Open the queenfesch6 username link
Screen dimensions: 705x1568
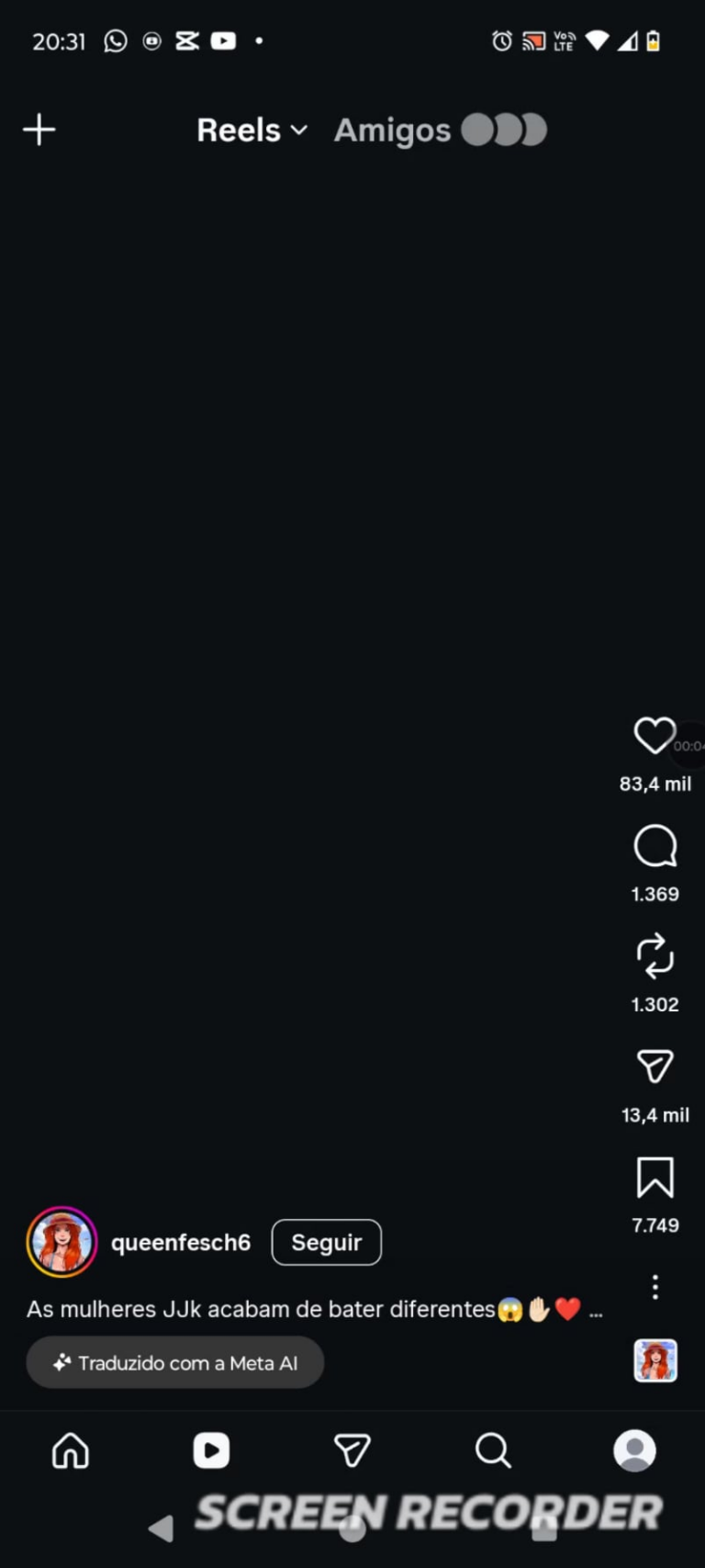(181, 1243)
